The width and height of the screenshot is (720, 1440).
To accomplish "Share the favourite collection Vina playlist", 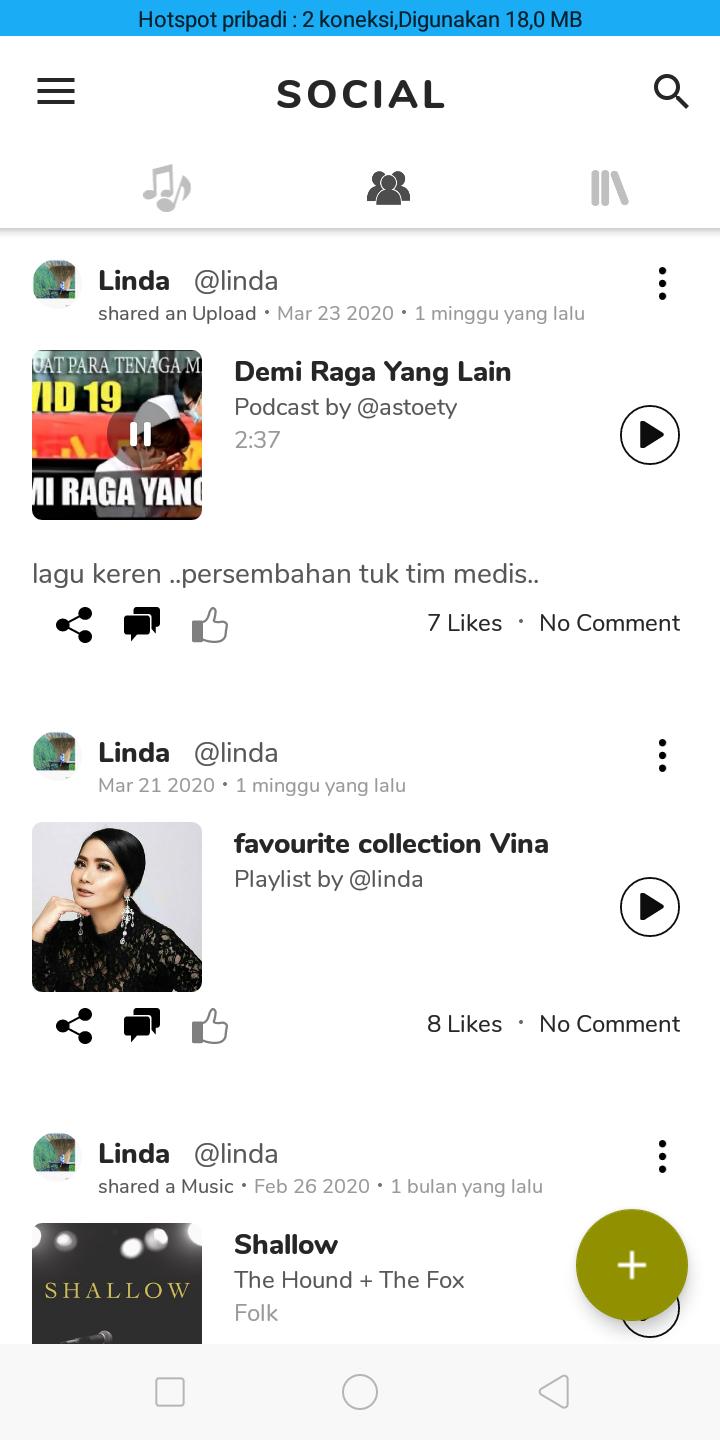I will 74,1026.
